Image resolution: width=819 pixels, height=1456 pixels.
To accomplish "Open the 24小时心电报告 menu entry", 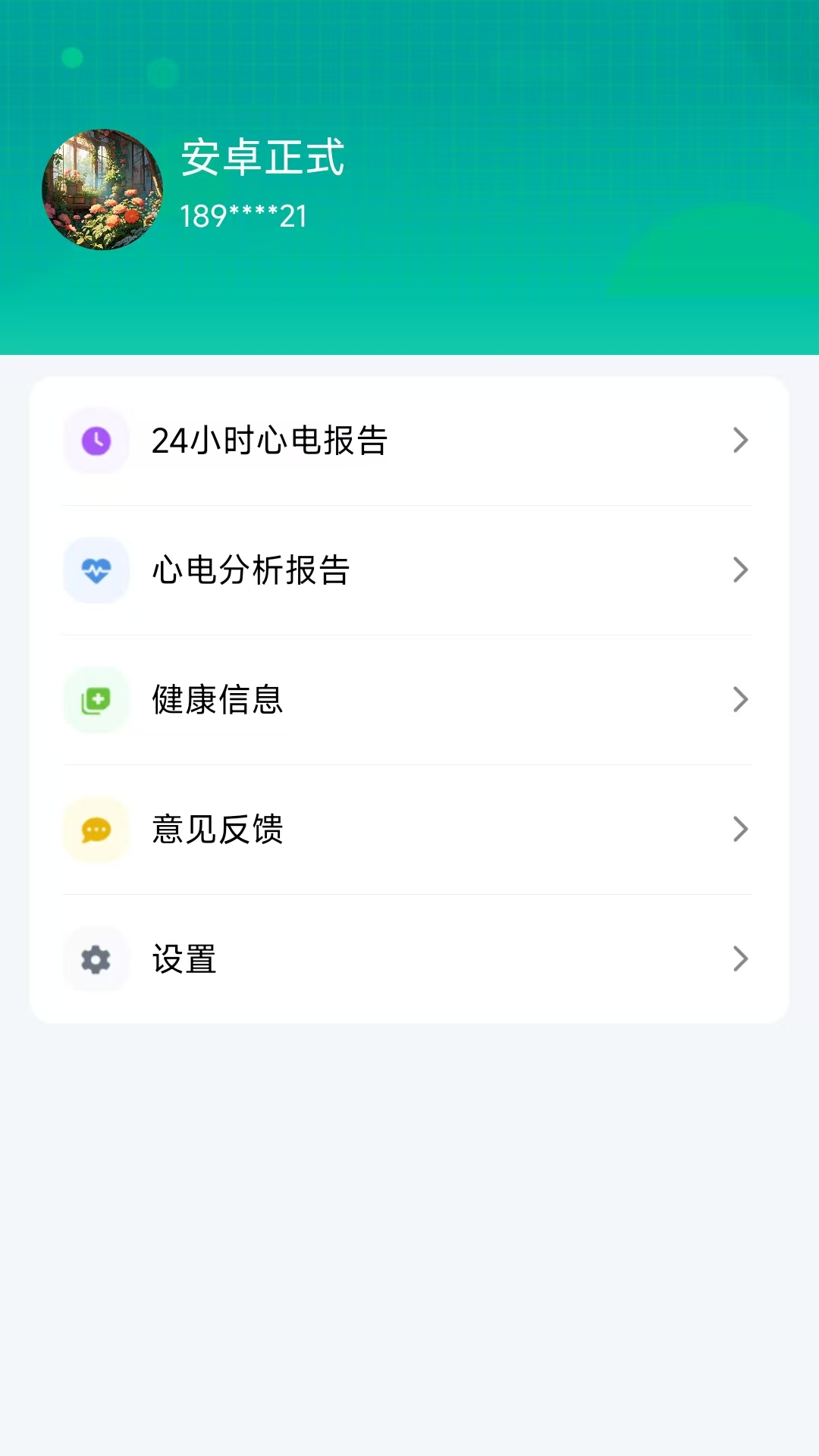I will pos(269,441).
